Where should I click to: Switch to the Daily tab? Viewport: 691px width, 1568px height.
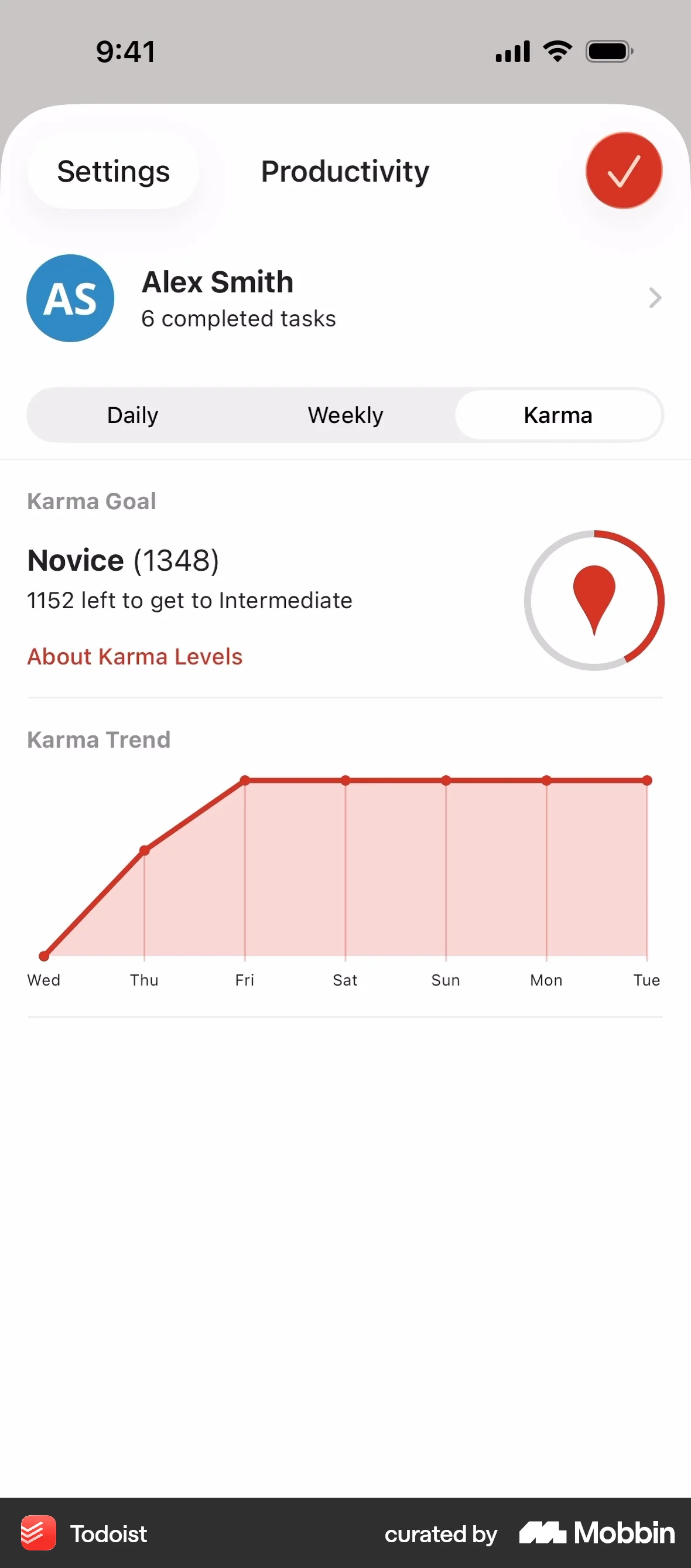pos(132,415)
